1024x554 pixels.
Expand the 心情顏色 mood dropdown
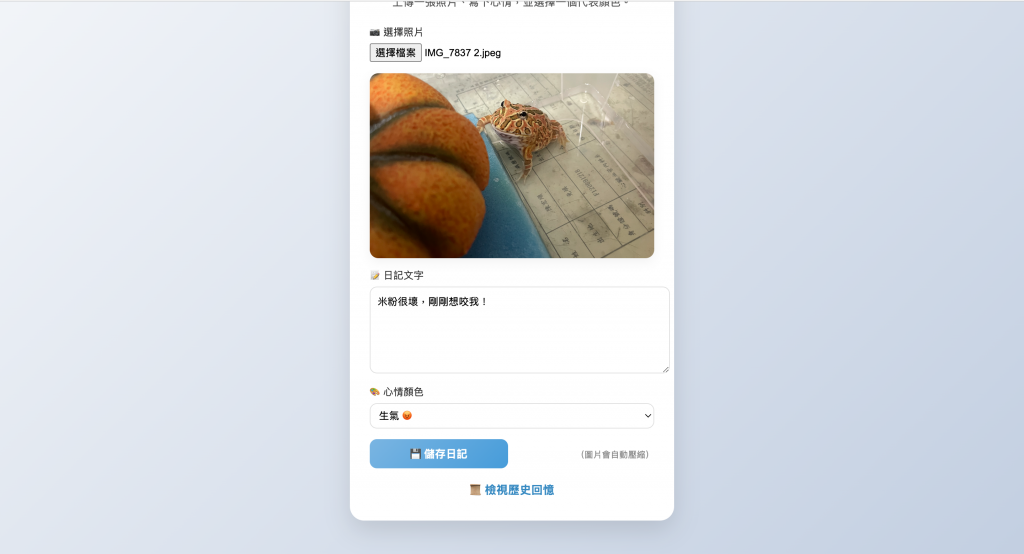511,416
